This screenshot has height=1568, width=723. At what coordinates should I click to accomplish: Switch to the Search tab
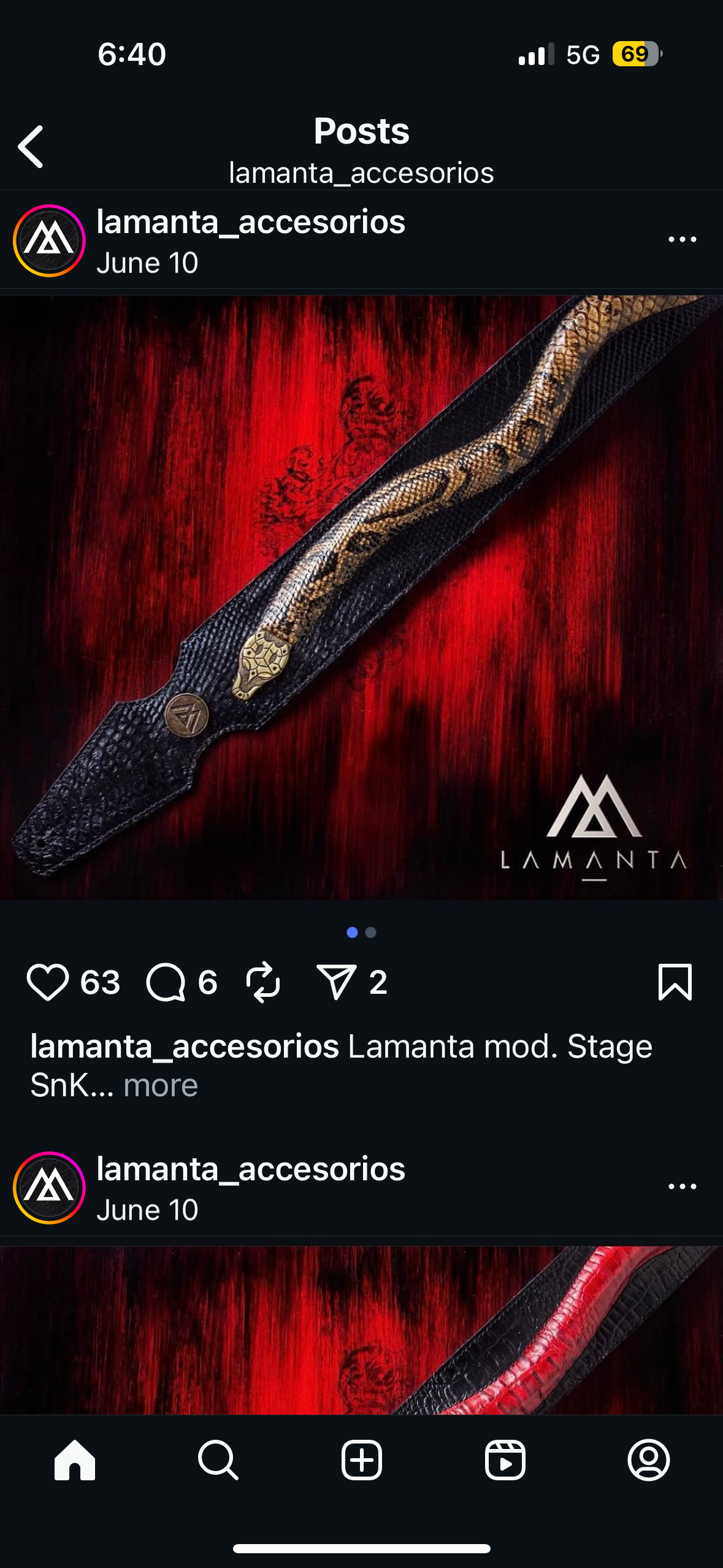tap(218, 1460)
